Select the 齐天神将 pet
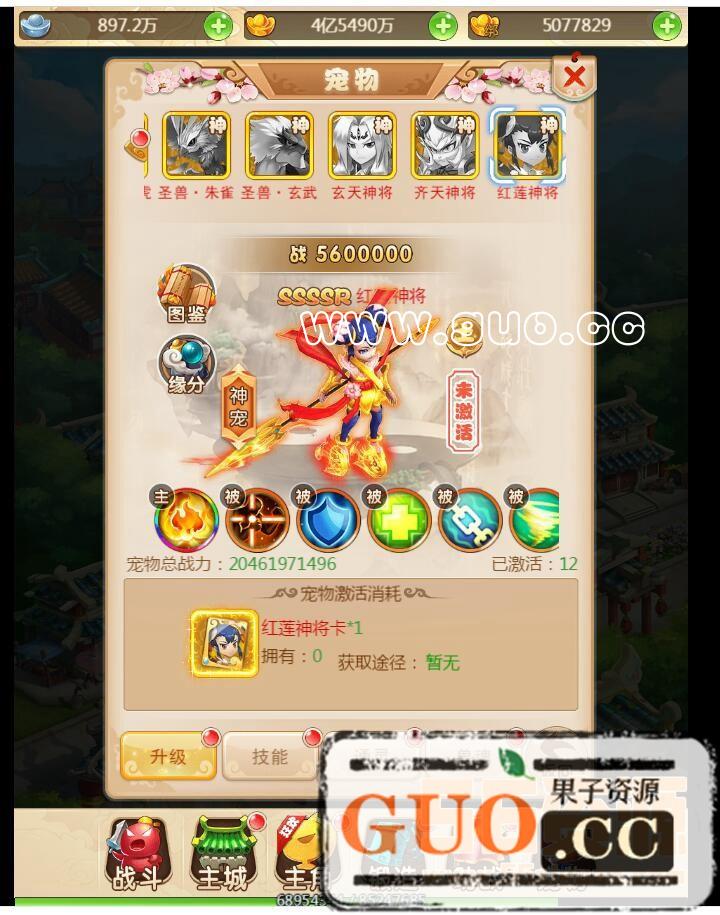This screenshot has height=915, width=720. [x=445, y=146]
